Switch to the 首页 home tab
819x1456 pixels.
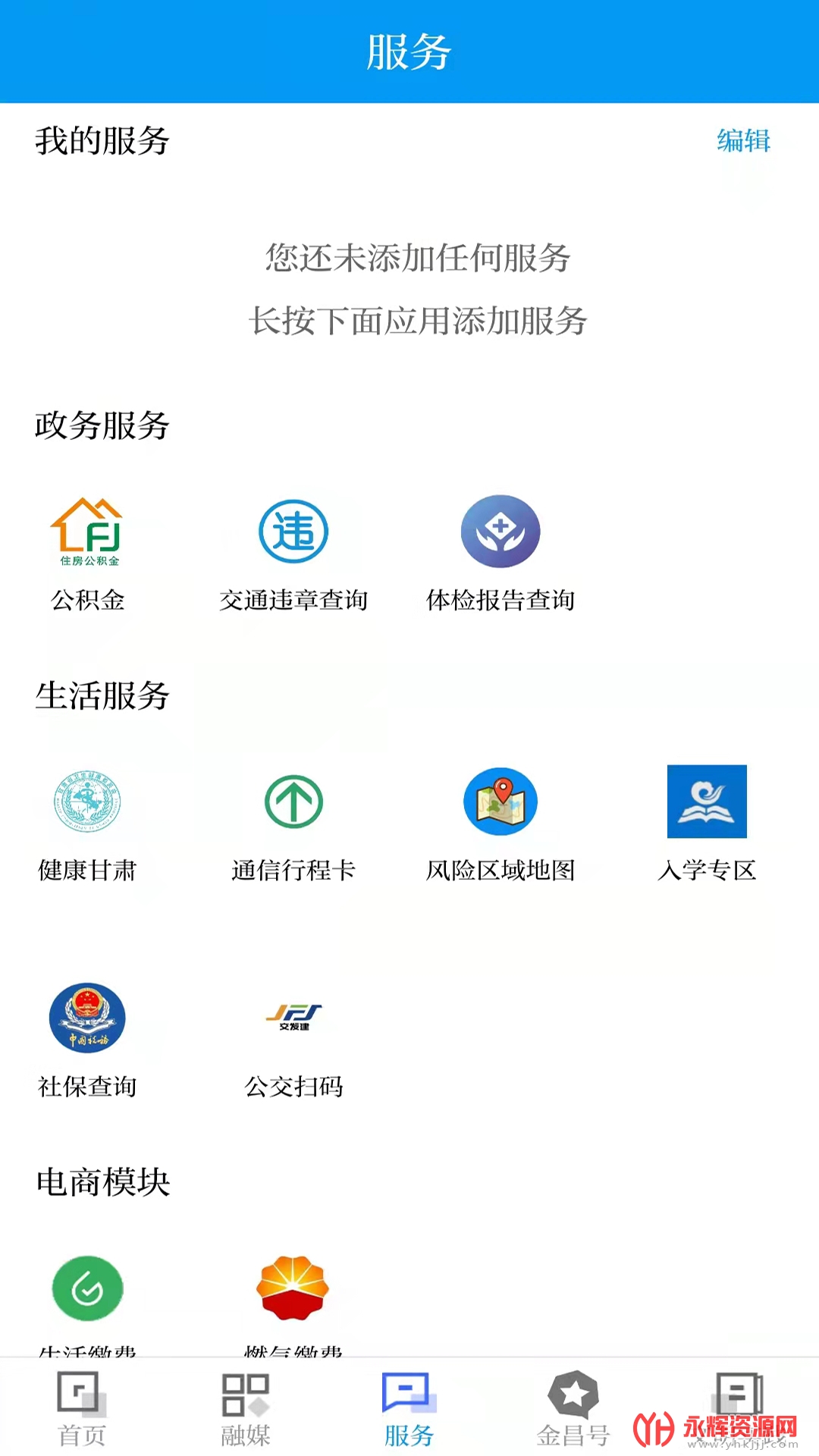[x=81, y=1409]
